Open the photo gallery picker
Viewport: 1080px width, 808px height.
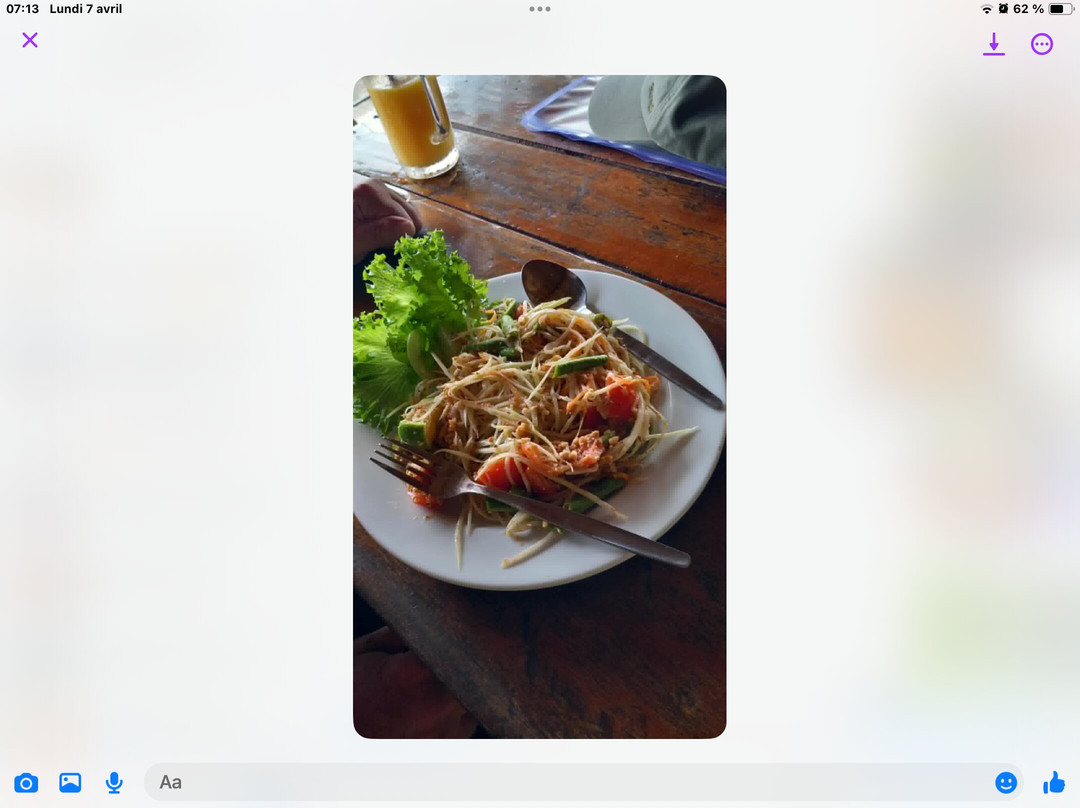[x=70, y=783]
